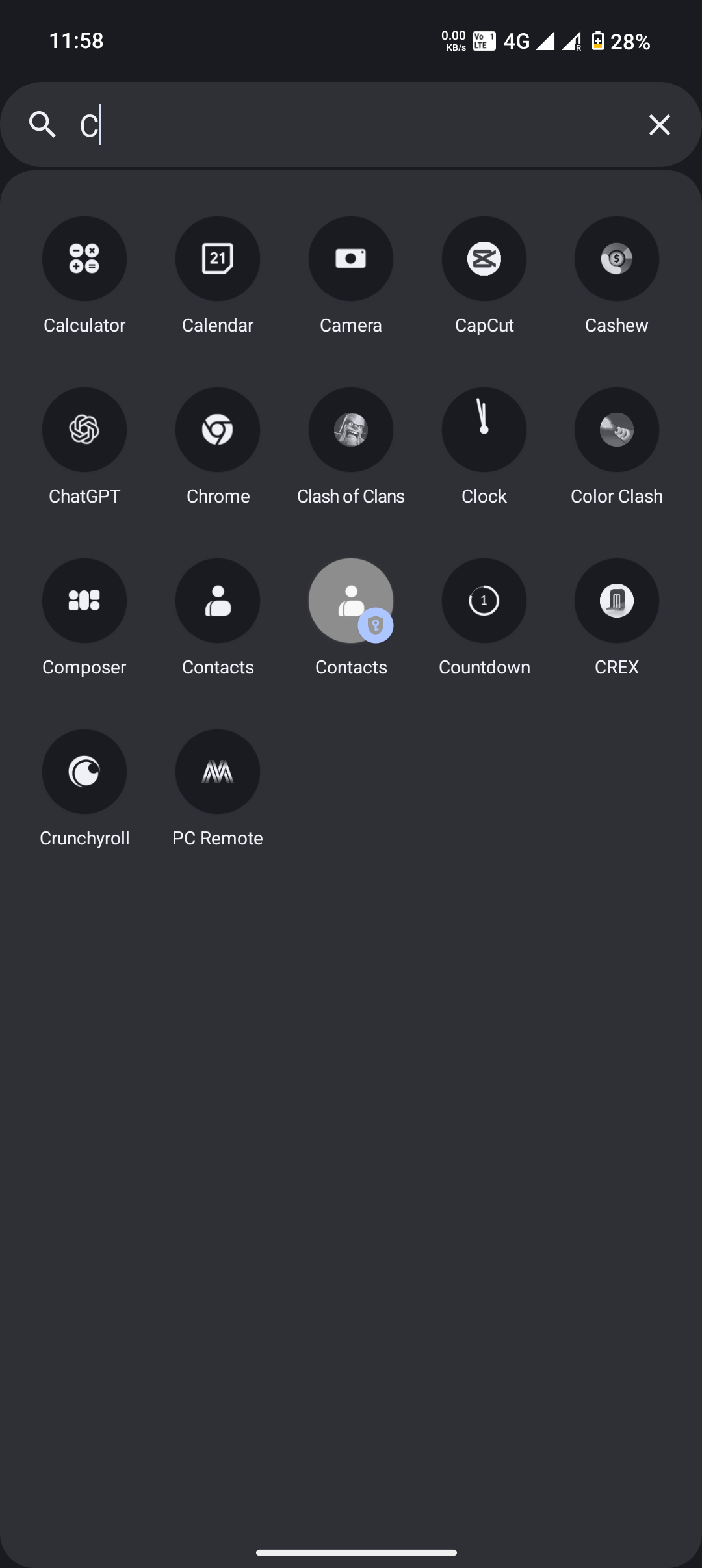Launch ChatGPT
Image resolution: width=702 pixels, height=1568 pixels.
pyautogui.click(x=84, y=430)
